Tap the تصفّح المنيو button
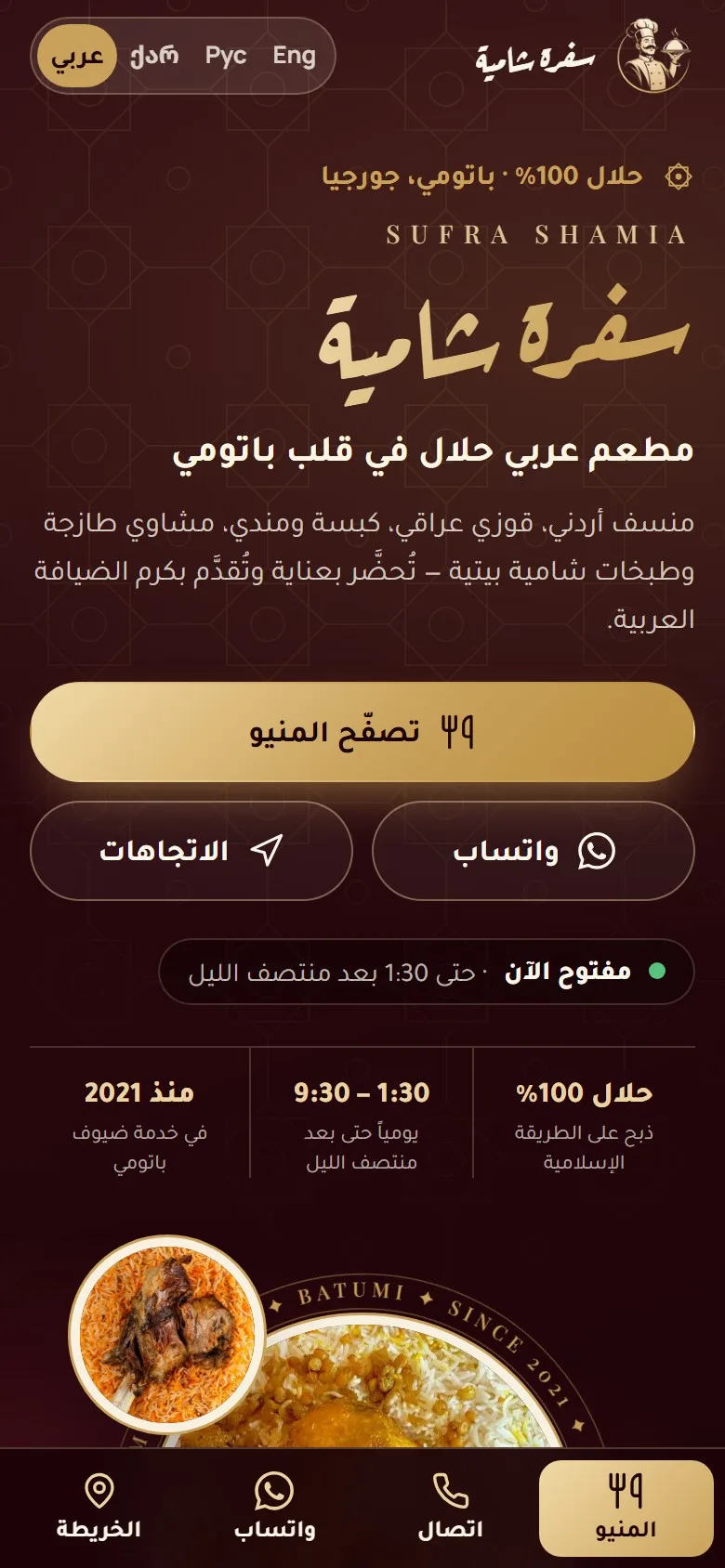The width and height of the screenshot is (725, 1568). pyautogui.click(x=362, y=732)
